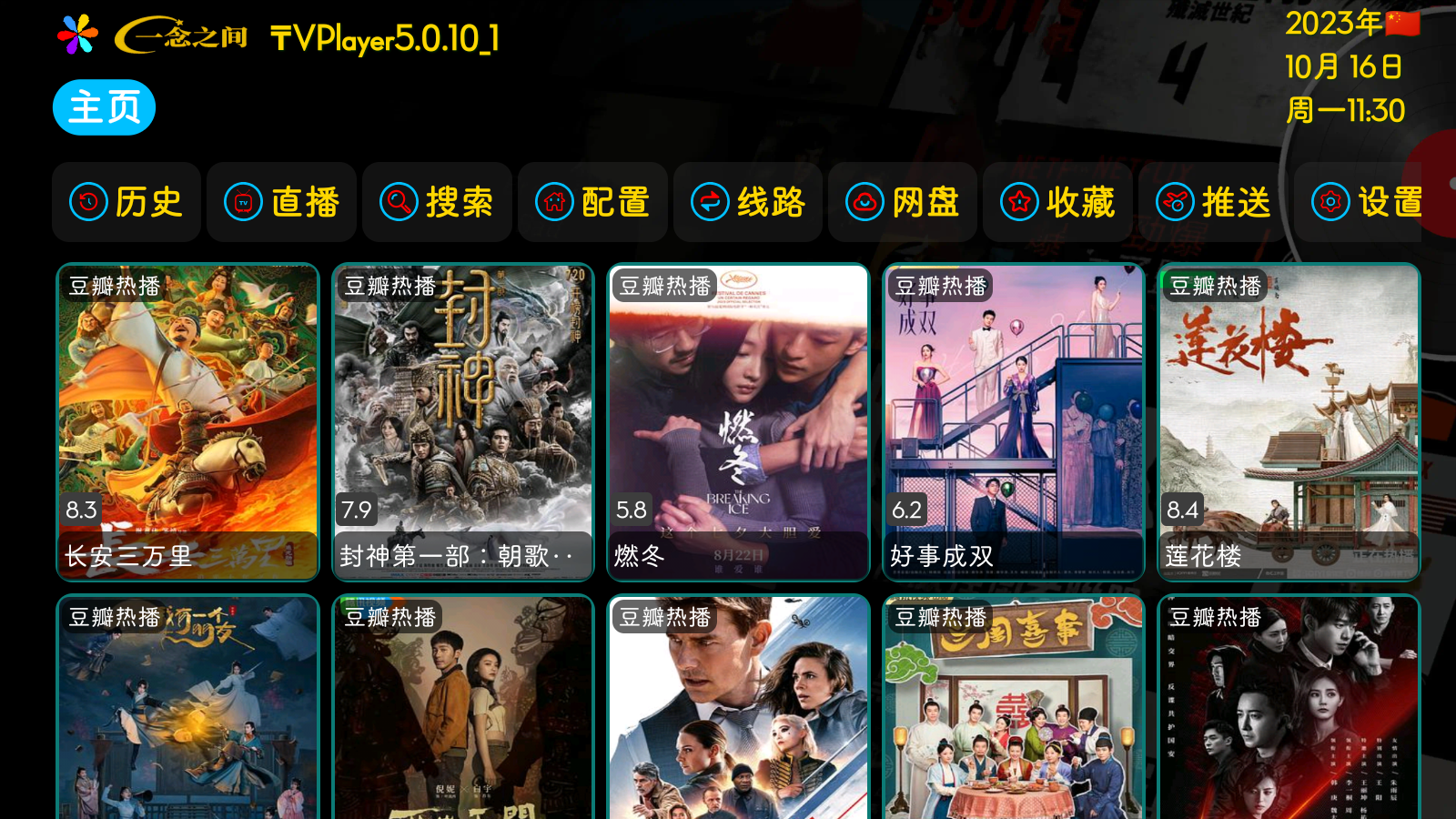1456x819 pixels.
Task: Open 封神第一部：朝歌 movie card
Action: point(463,422)
